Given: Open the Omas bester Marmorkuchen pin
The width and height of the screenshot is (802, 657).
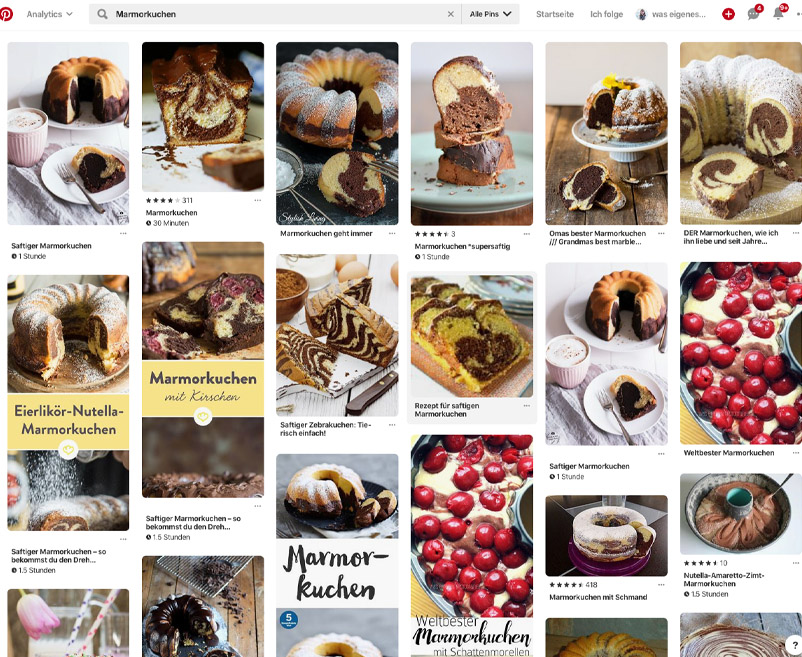Looking at the screenshot, I should (x=606, y=135).
